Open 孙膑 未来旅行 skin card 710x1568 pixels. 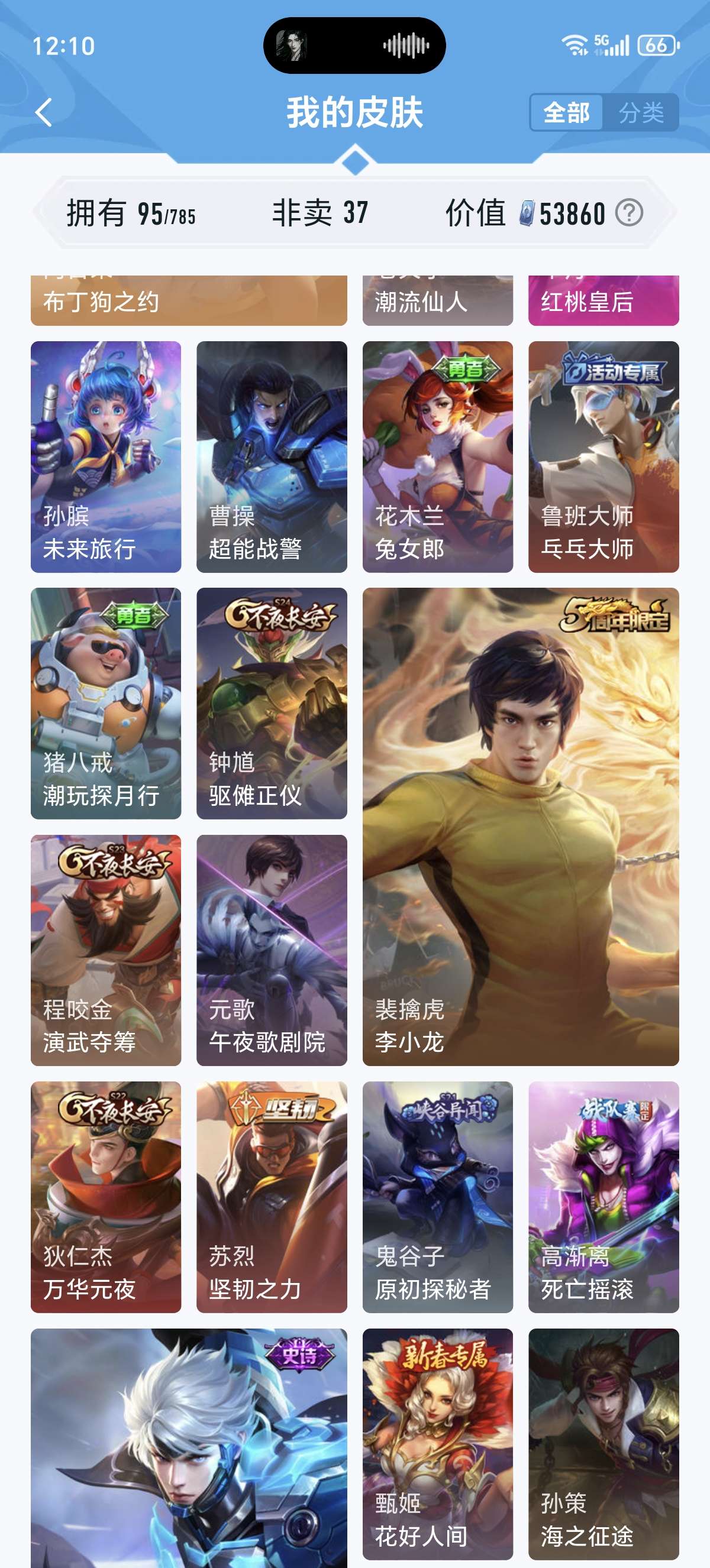(106, 456)
